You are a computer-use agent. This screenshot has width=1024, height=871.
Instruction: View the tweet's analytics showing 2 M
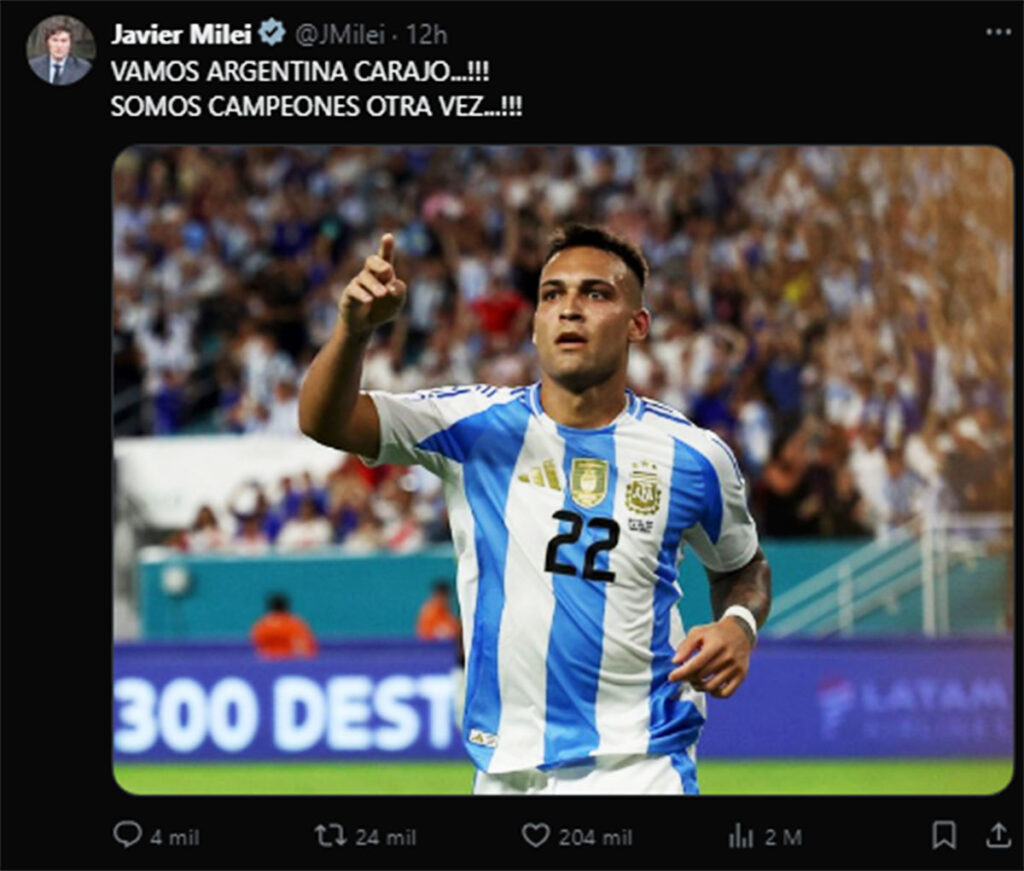pos(741,836)
